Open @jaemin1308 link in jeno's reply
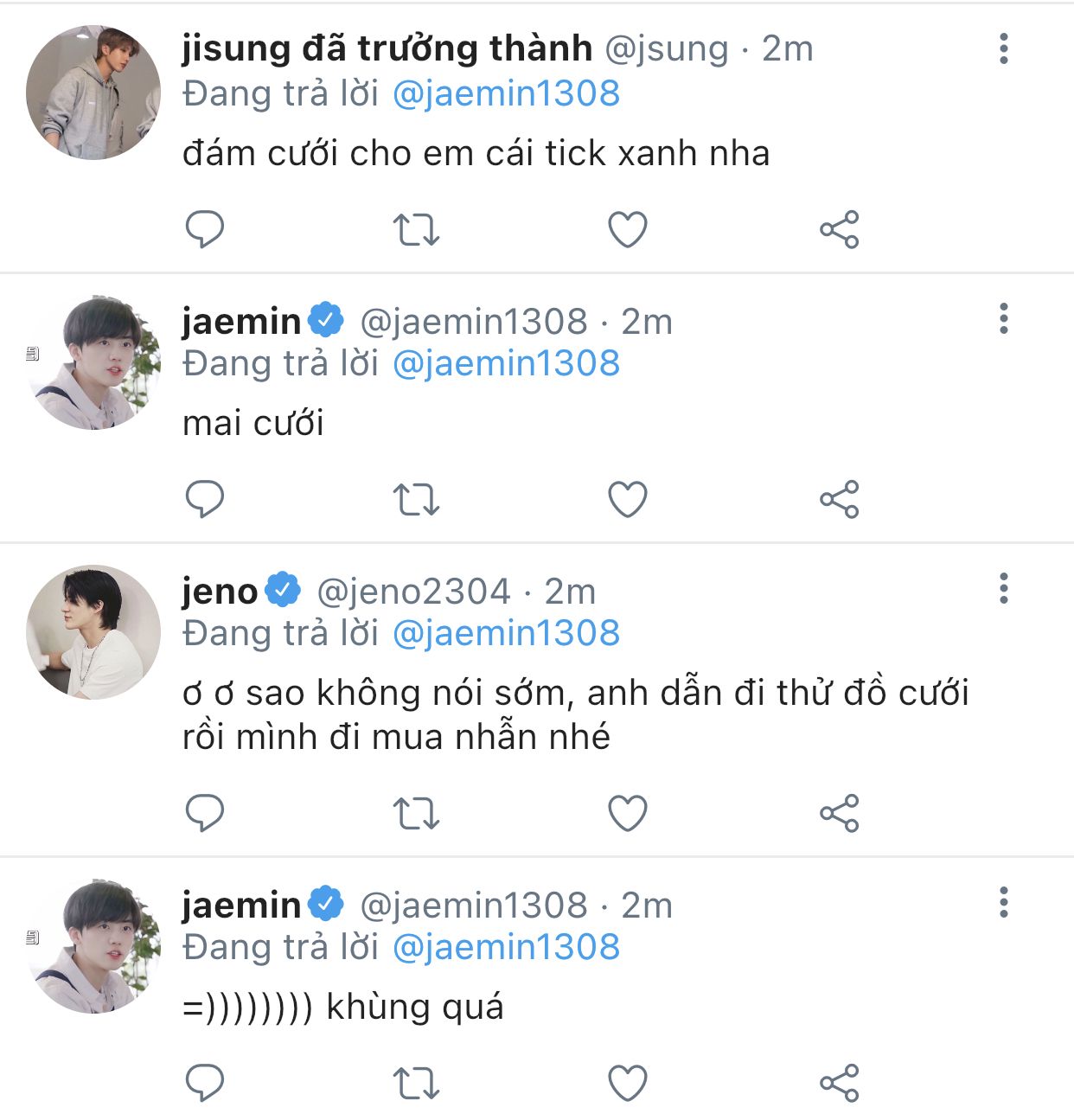 click(506, 633)
